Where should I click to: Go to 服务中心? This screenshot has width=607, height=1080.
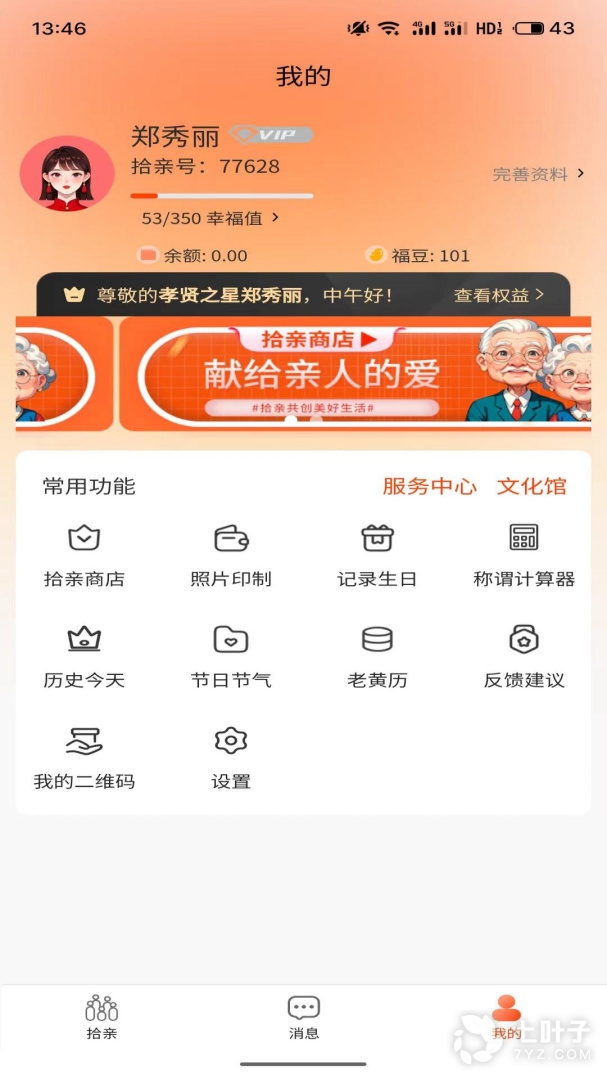[x=429, y=486]
